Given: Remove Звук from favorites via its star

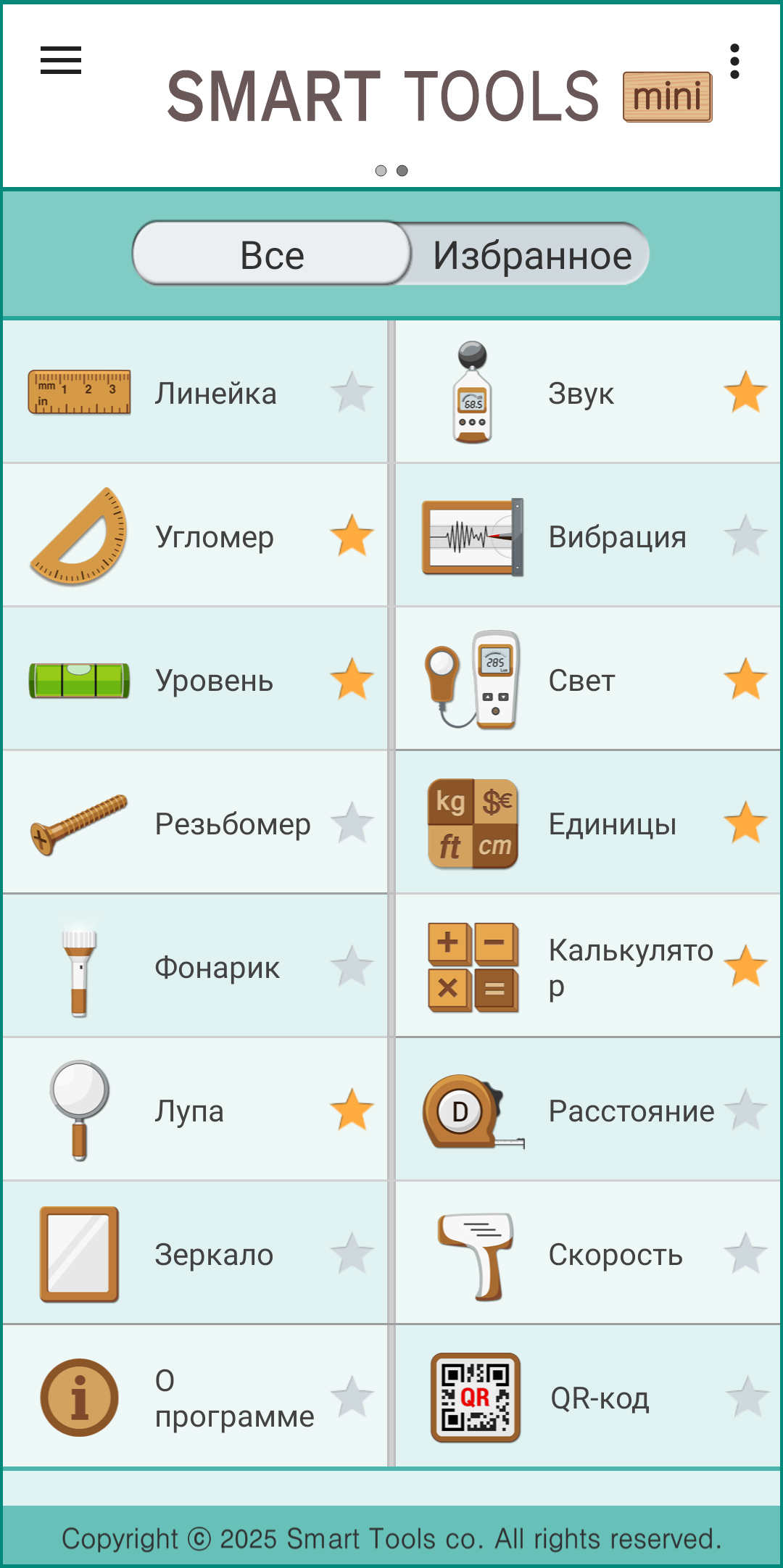Looking at the screenshot, I should (745, 392).
